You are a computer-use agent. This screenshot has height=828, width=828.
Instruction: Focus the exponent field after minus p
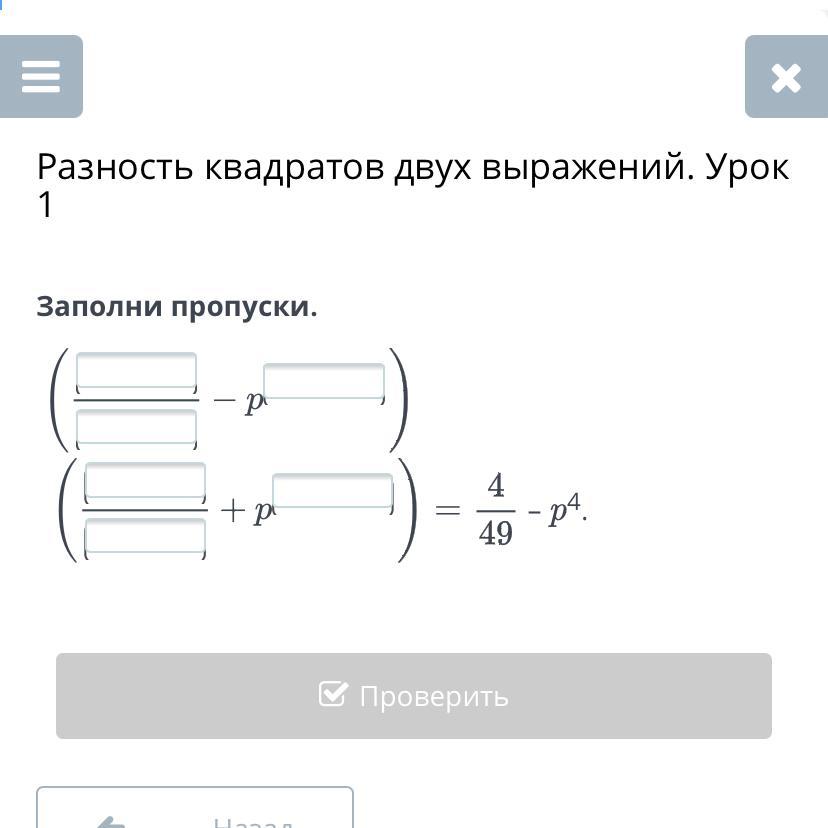pyautogui.click(x=324, y=383)
